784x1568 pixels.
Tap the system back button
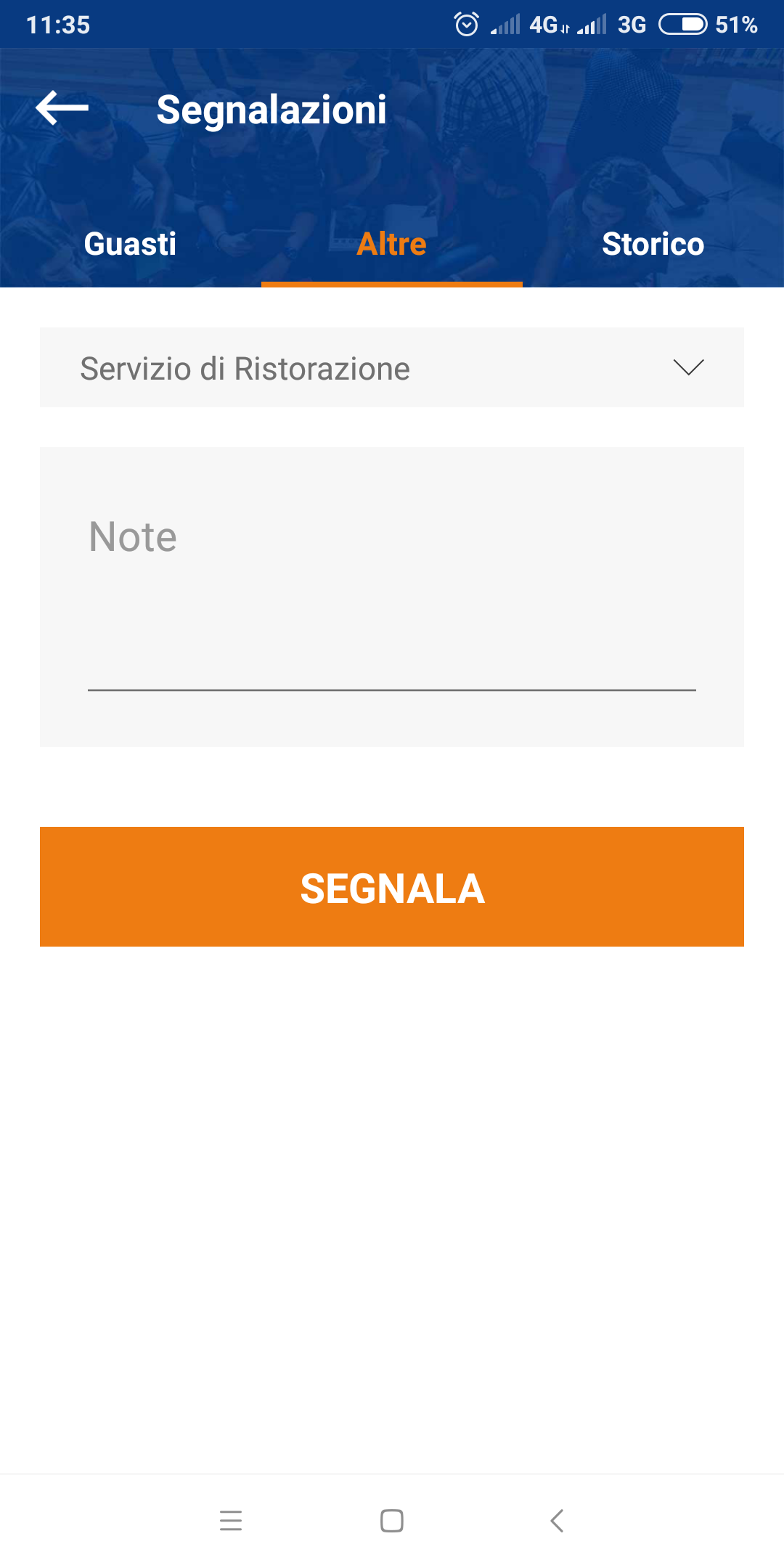557,1520
